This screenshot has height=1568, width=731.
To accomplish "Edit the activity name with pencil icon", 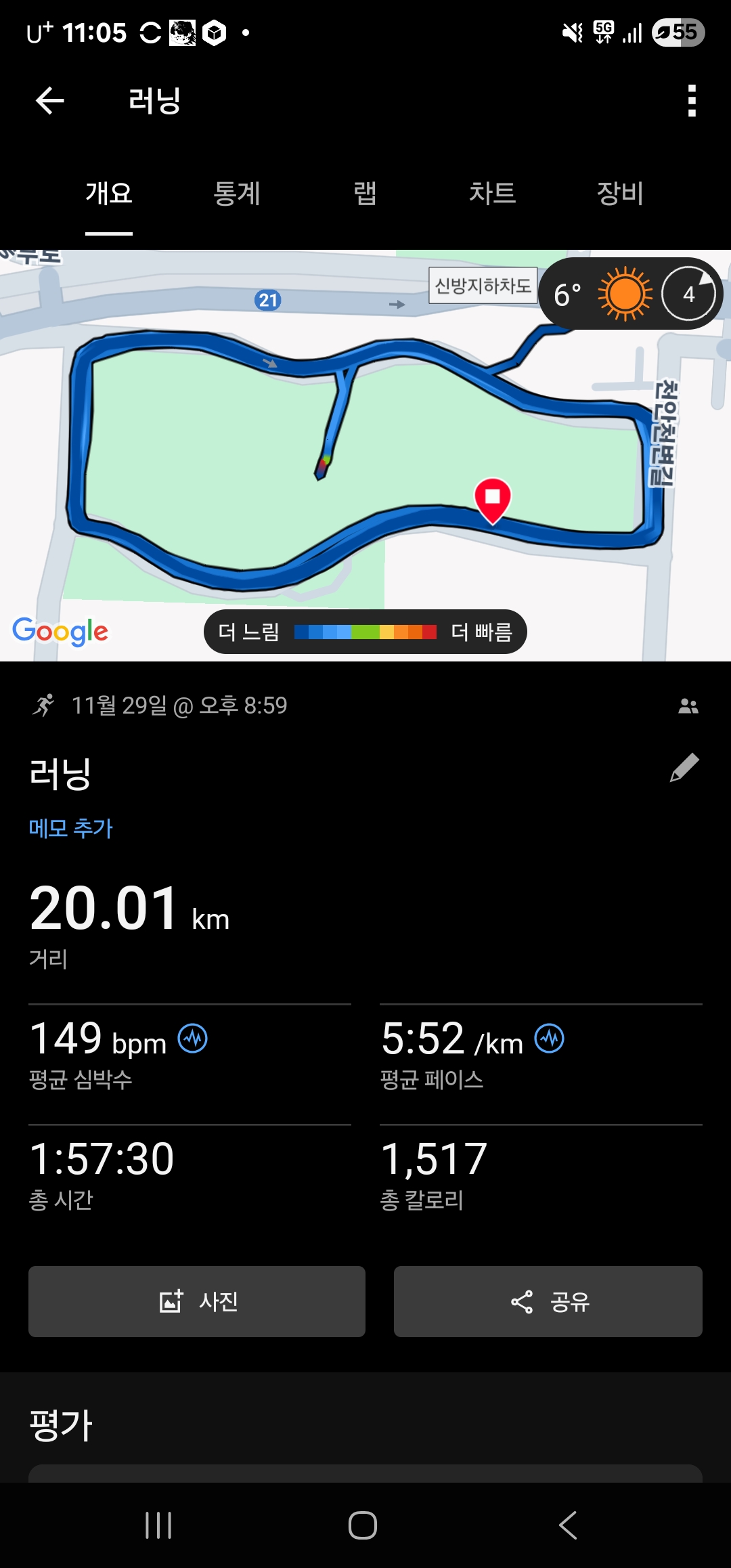I will click(x=684, y=768).
